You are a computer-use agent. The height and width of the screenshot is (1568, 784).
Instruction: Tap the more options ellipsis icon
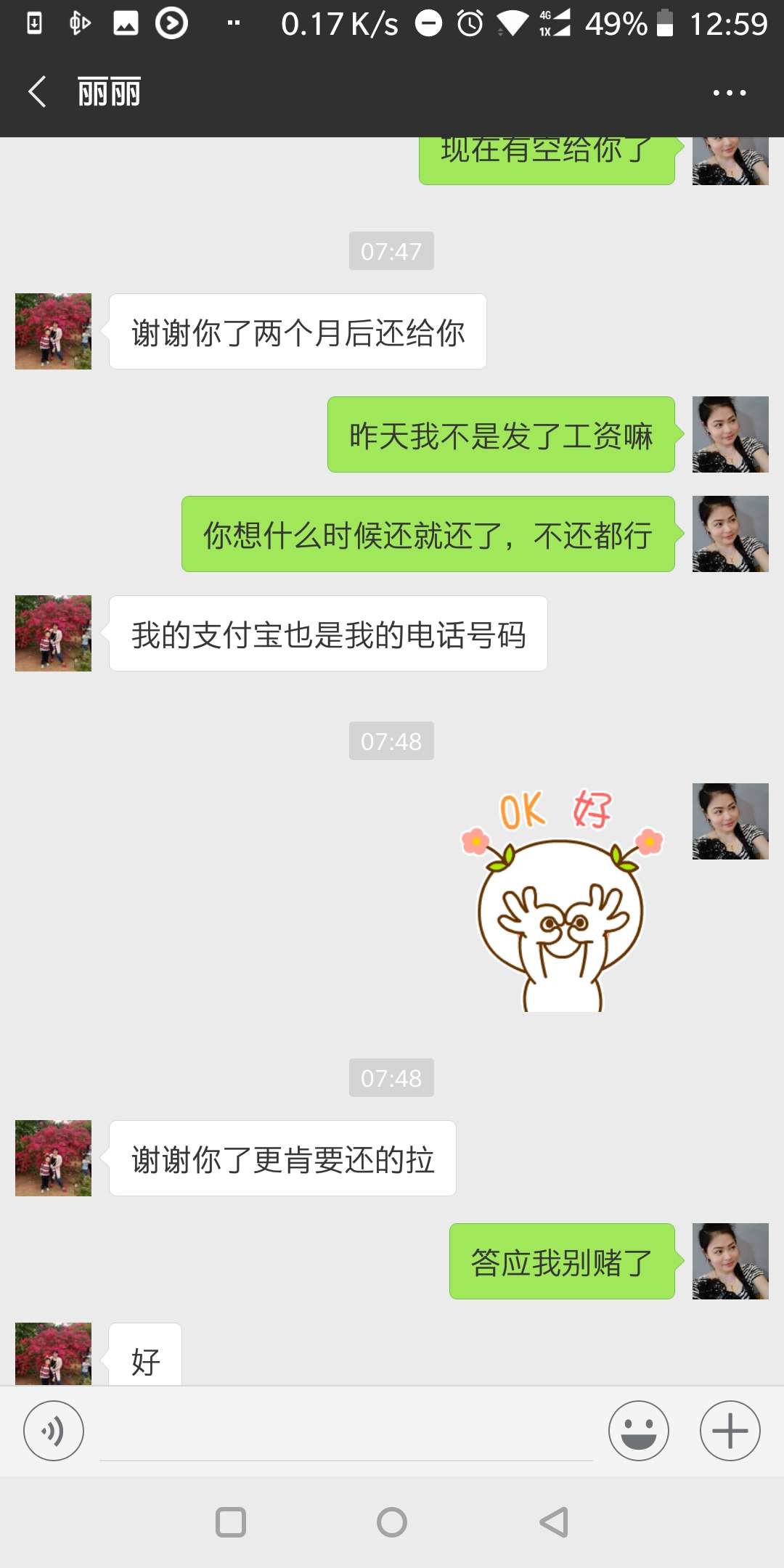coord(729,91)
